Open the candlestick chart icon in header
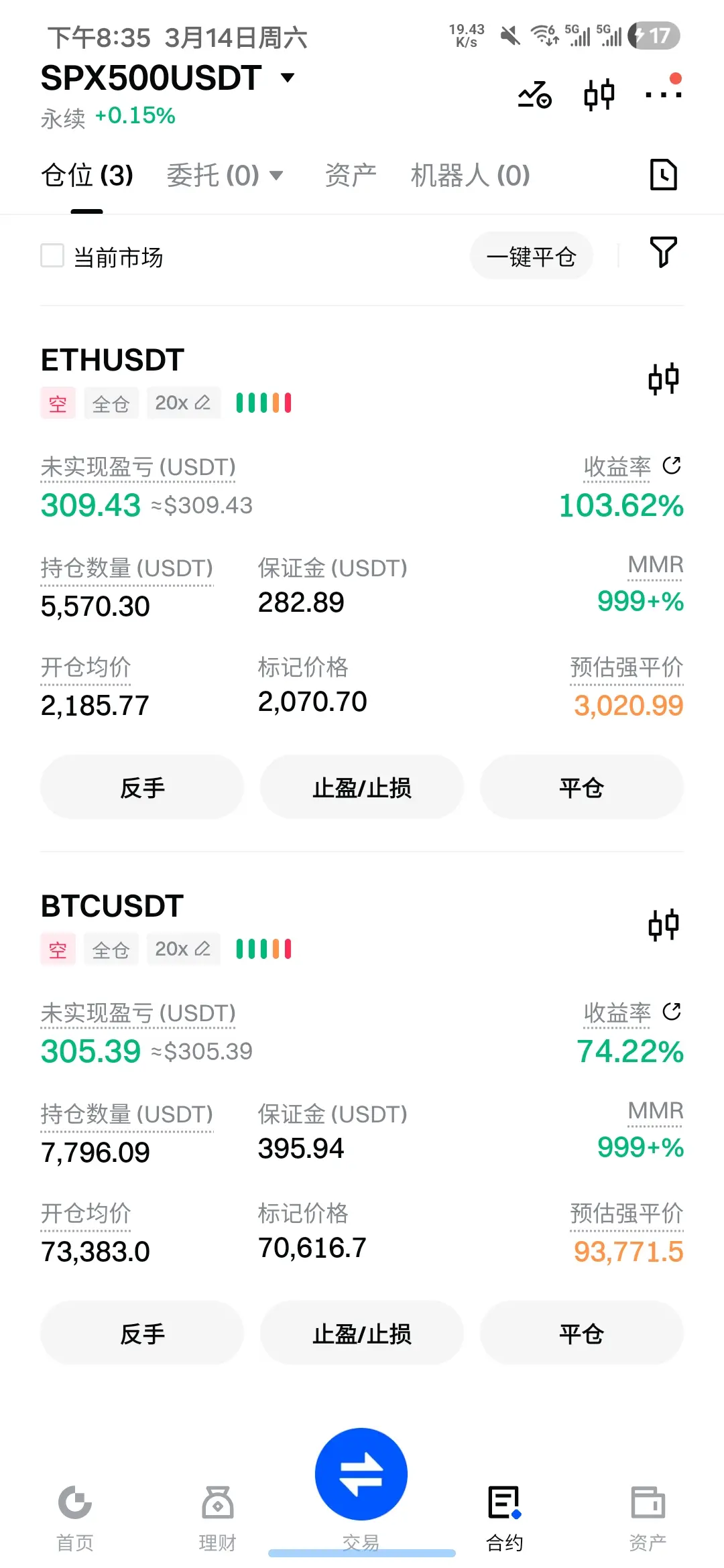This screenshot has width=724, height=1568. point(599,94)
